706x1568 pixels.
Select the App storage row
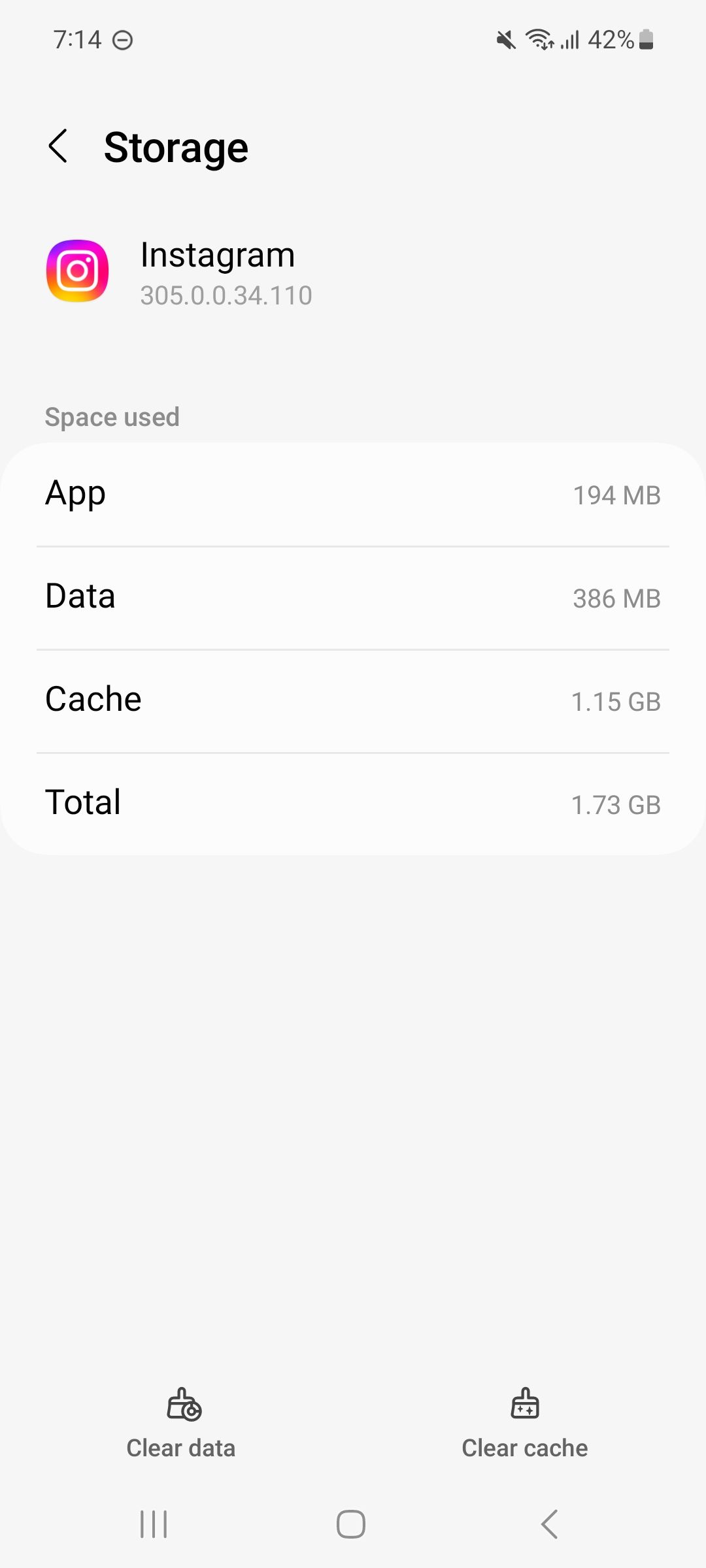click(x=353, y=495)
